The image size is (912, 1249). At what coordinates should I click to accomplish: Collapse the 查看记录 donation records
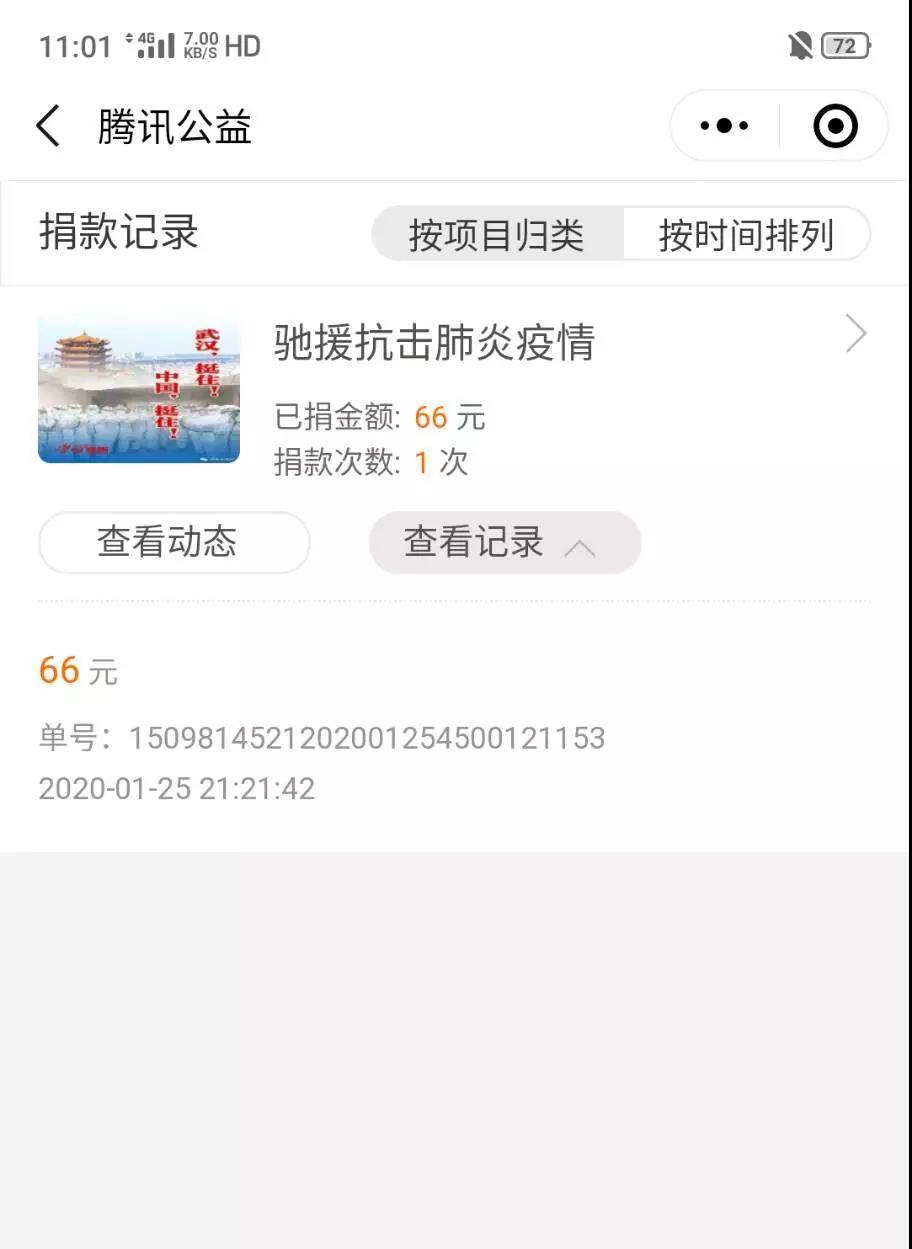pyautogui.click(x=505, y=543)
